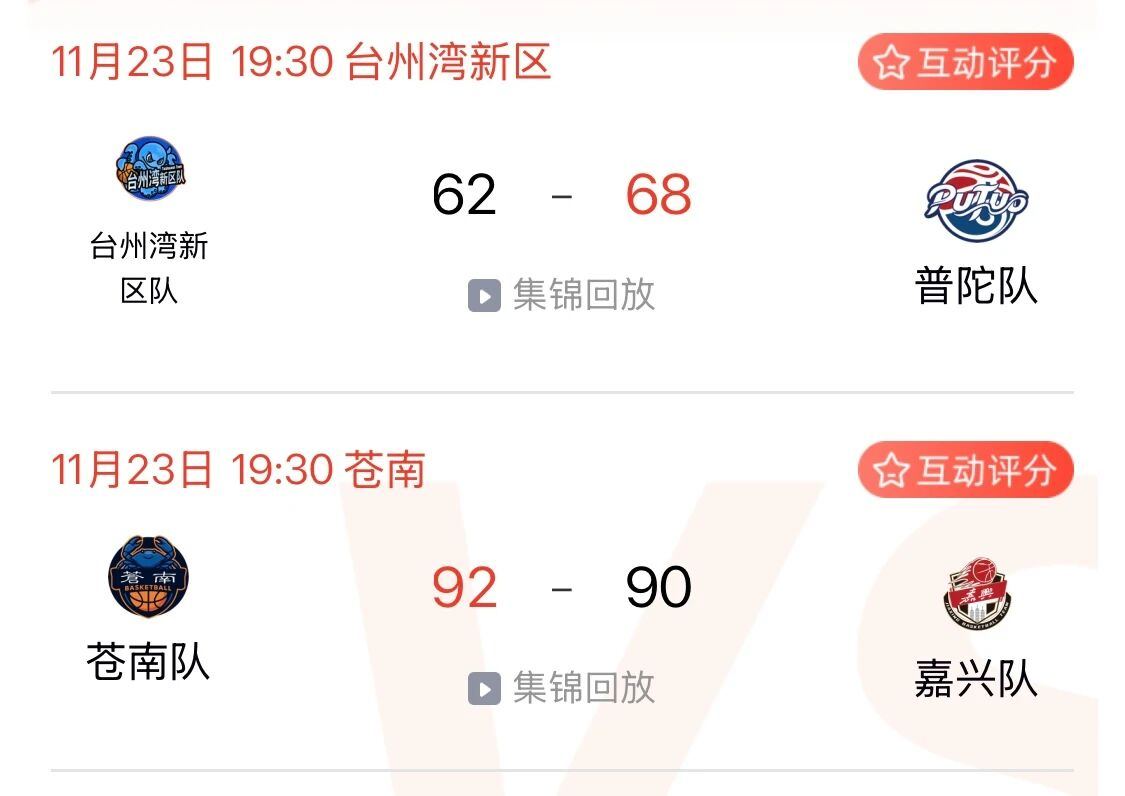The width and height of the screenshot is (1125, 796).
Task: Tap 互动评分 for the 苍南 match
Action: 965,470
